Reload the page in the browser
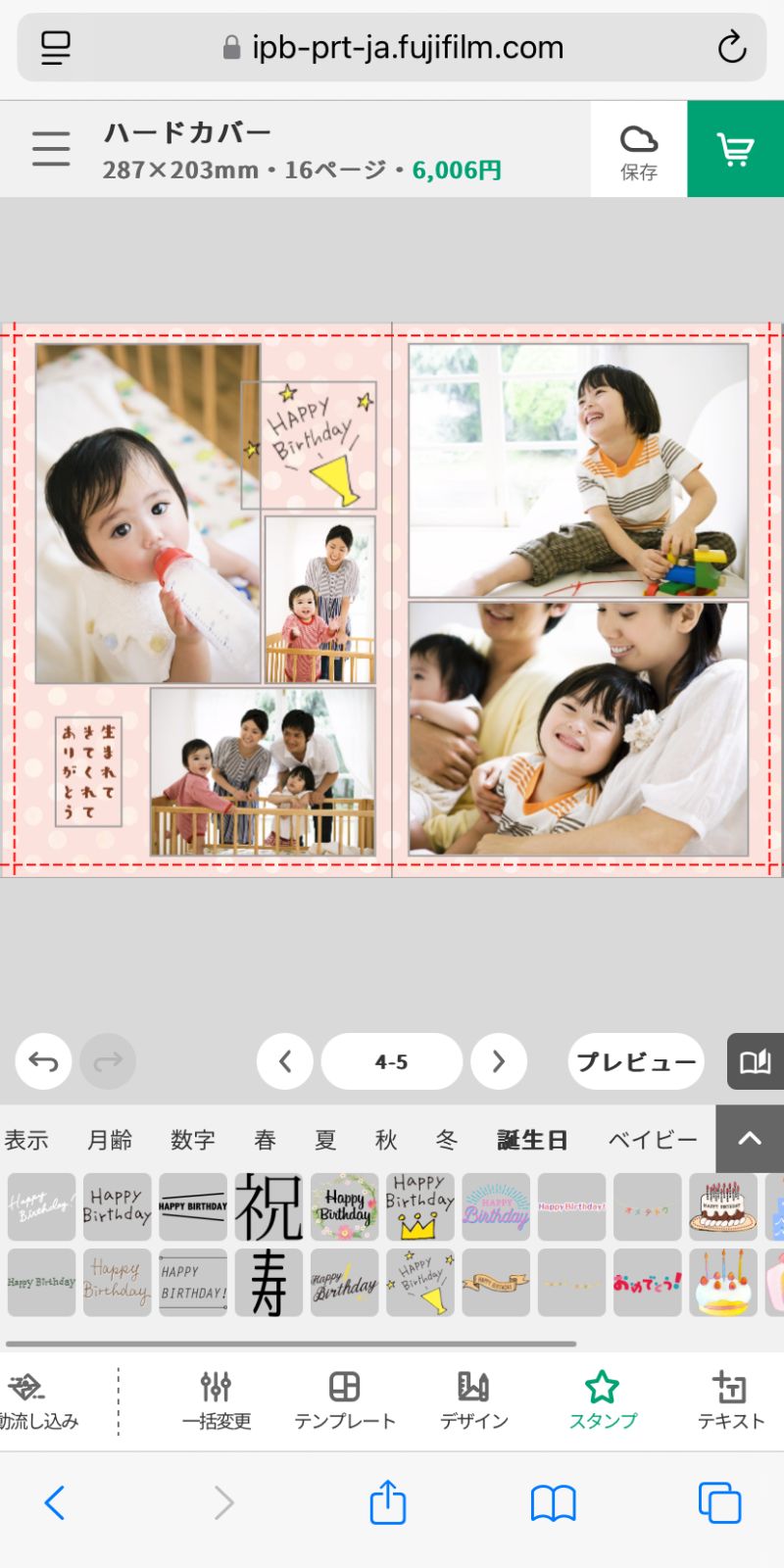Screen dimensions: 784x1568 [x=731, y=47]
